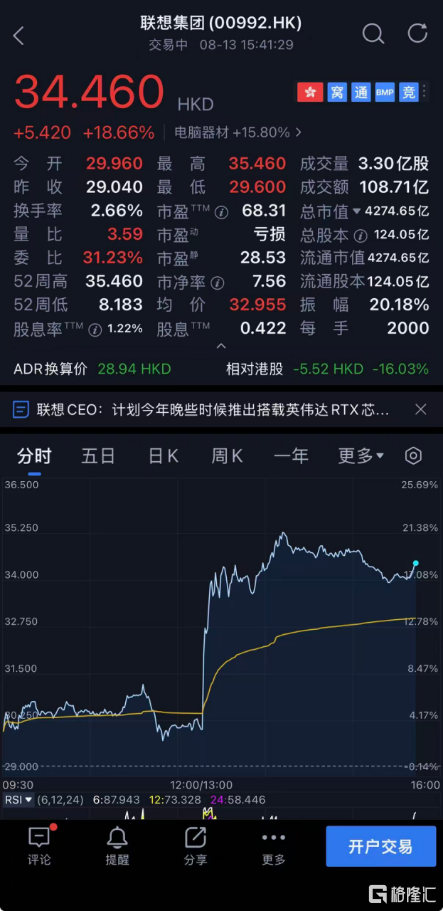Switch to 日K chart tab

pyautogui.click(x=163, y=456)
